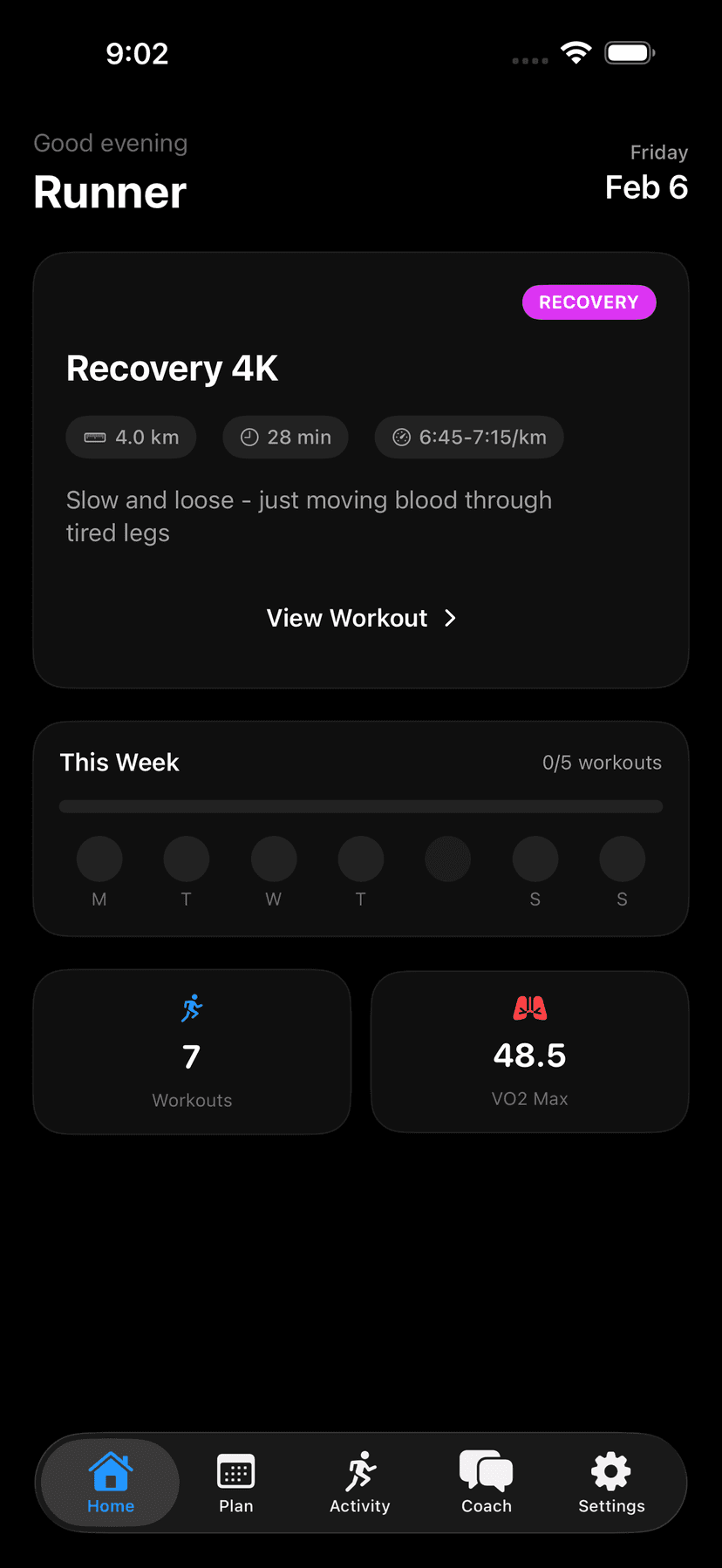Screen dimensions: 722x1568
Task: Tap the clock icon in the 28 min pill
Action: [x=248, y=437]
